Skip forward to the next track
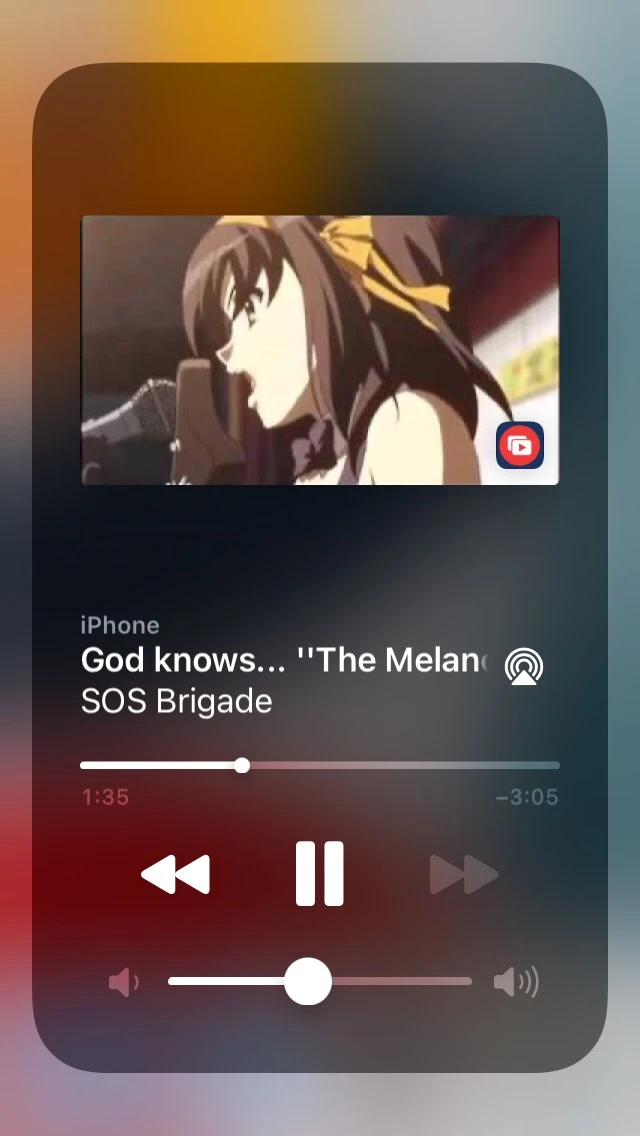The height and width of the screenshot is (1136, 640). tap(464, 874)
